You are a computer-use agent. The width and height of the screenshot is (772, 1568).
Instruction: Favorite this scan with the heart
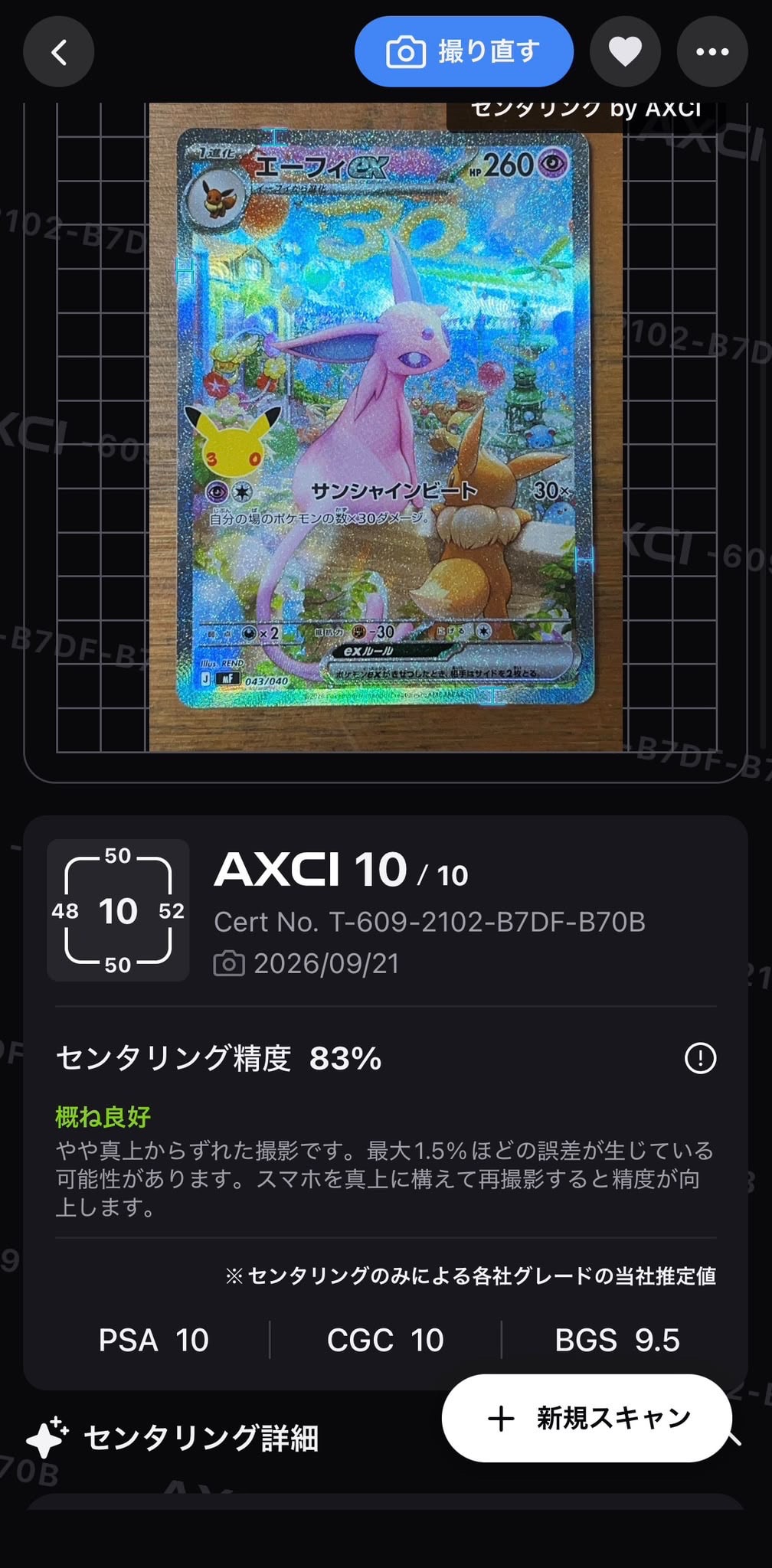(625, 52)
